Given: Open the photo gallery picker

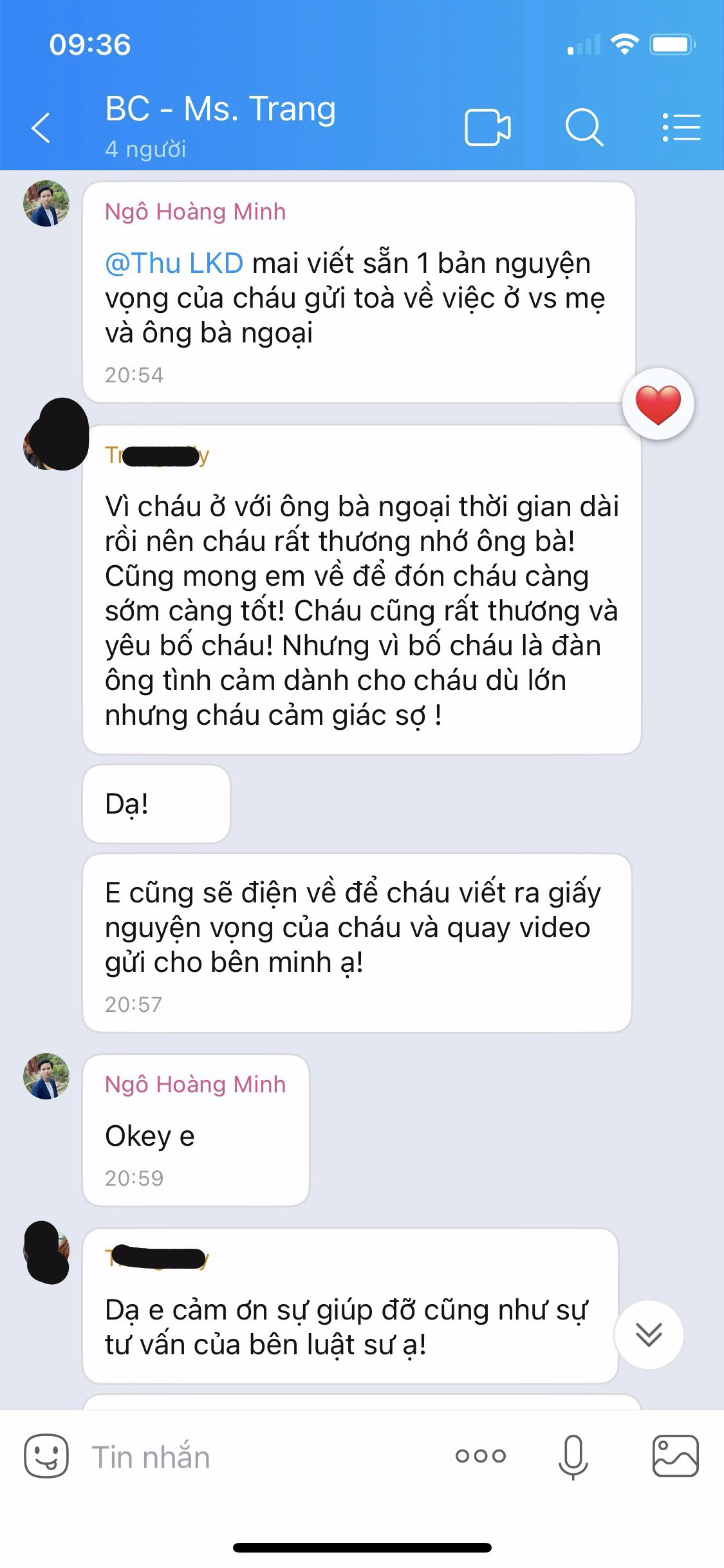Looking at the screenshot, I should tap(675, 1455).
